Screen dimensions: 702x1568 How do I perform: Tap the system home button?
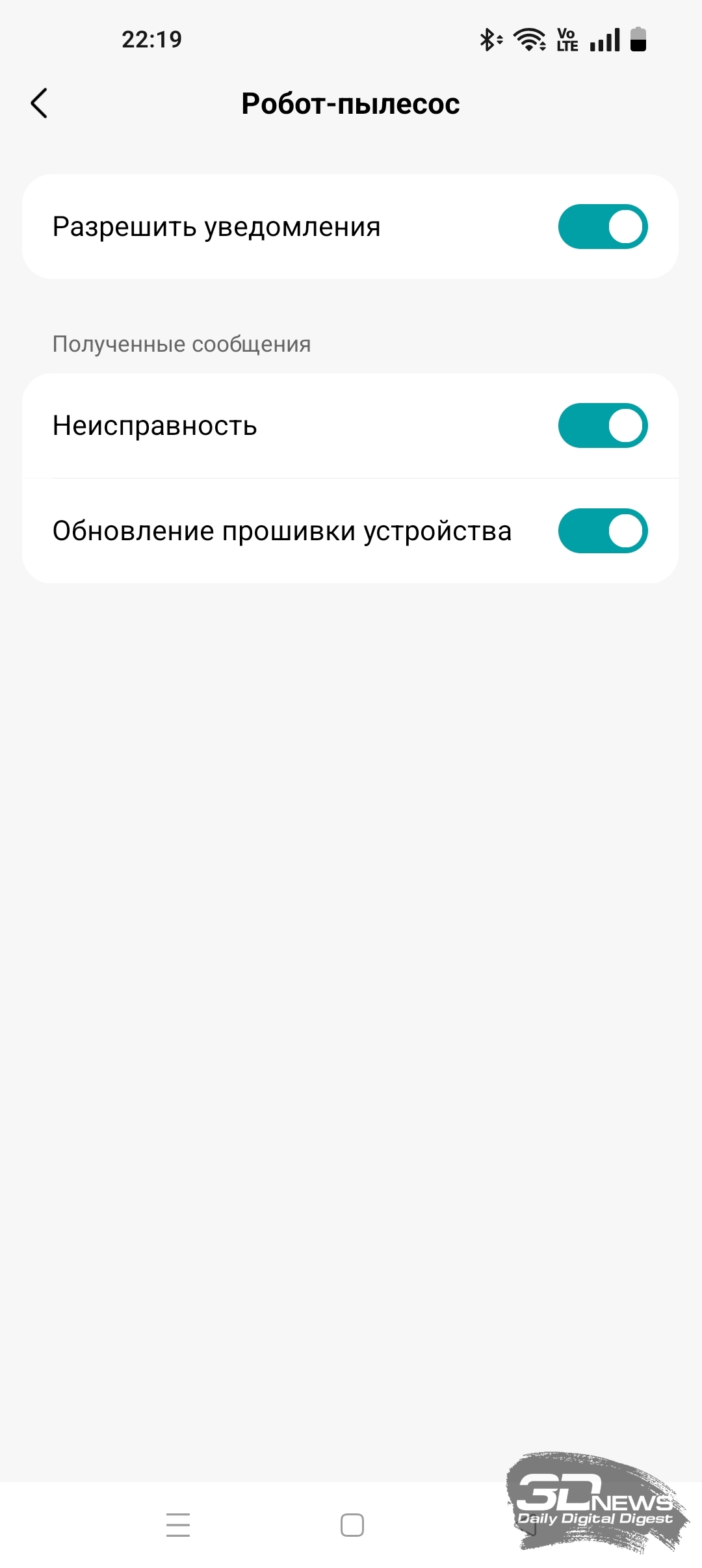[352, 1525]
